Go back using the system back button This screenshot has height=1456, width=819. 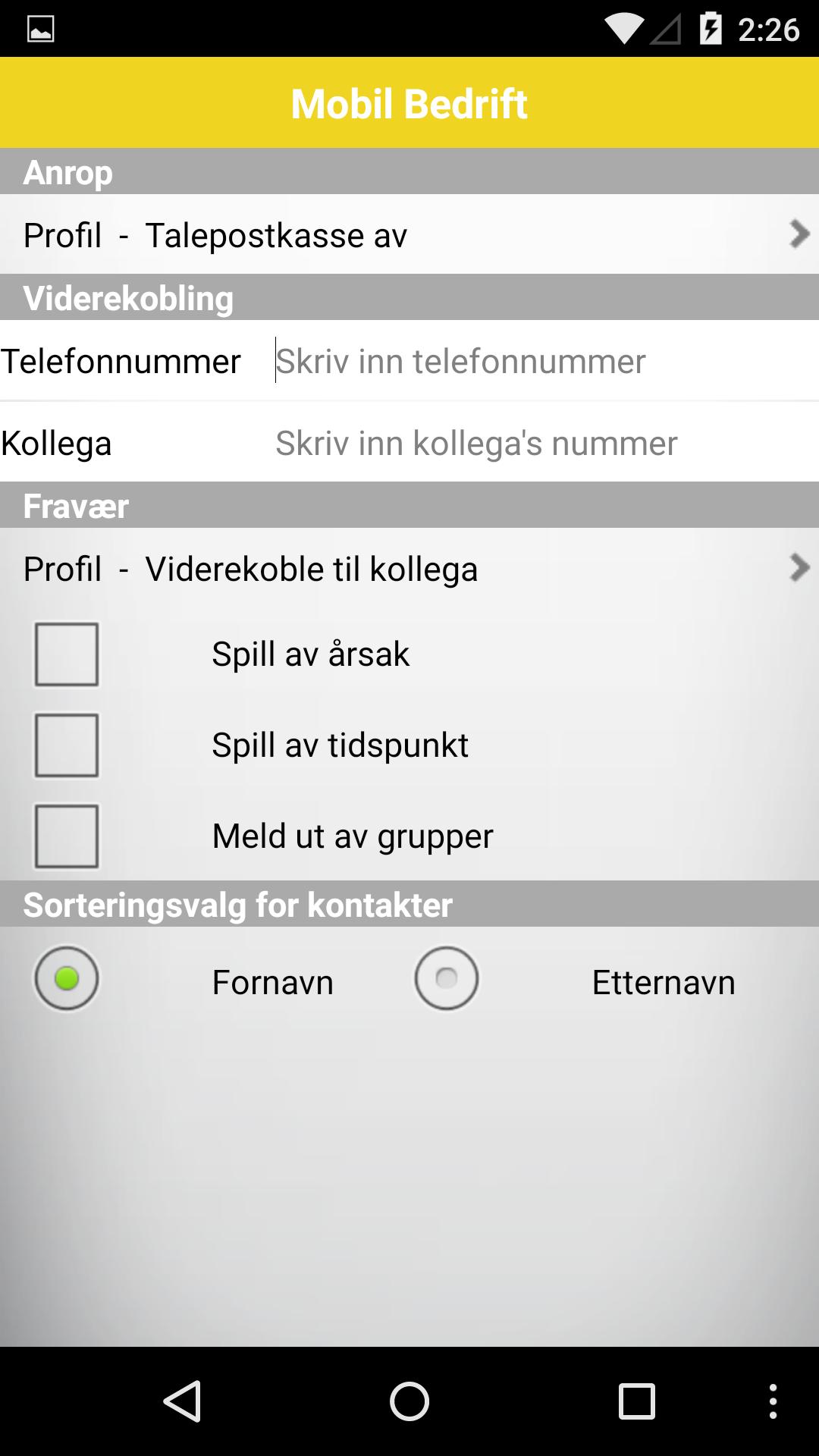pyautogui.click(x=183, y=1401)
